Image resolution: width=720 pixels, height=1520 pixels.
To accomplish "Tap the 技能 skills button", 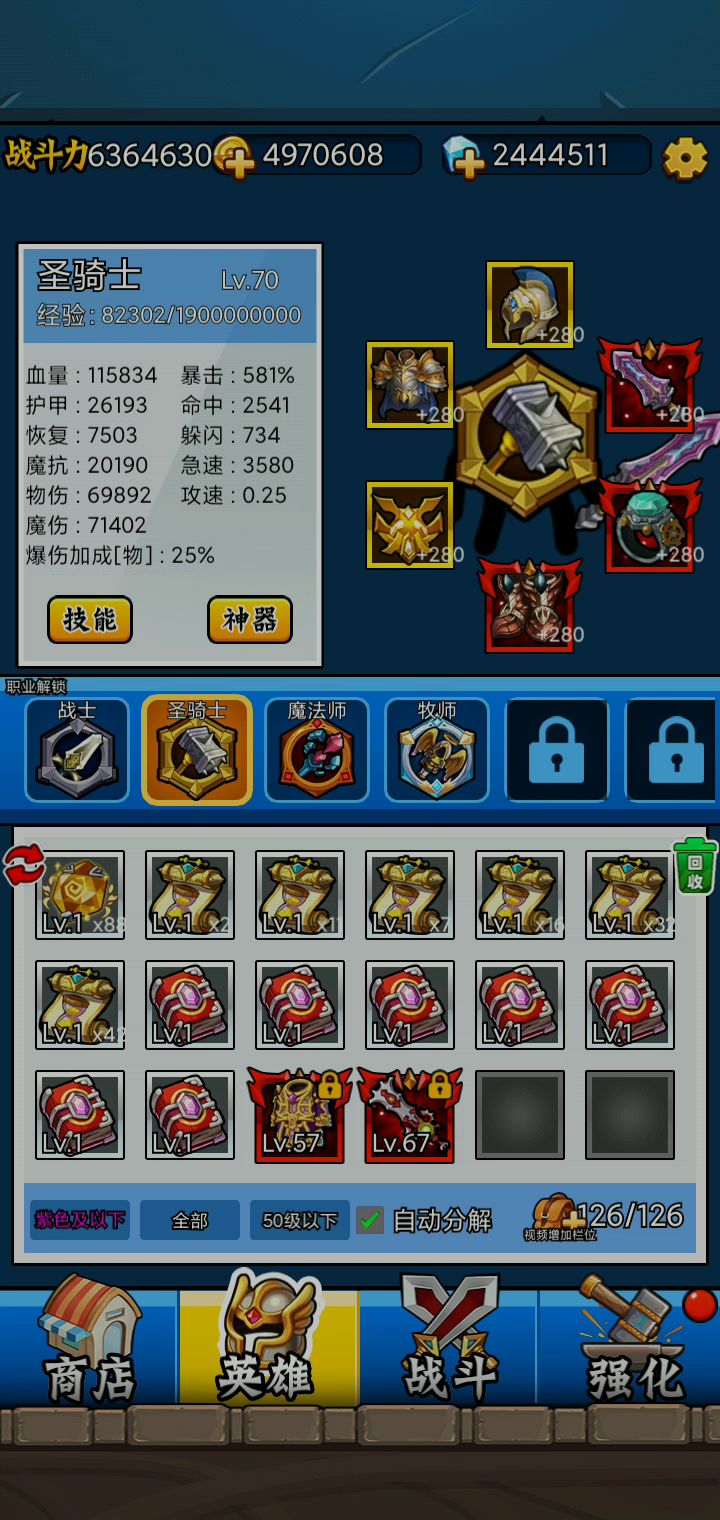I will tap(90, 620).
